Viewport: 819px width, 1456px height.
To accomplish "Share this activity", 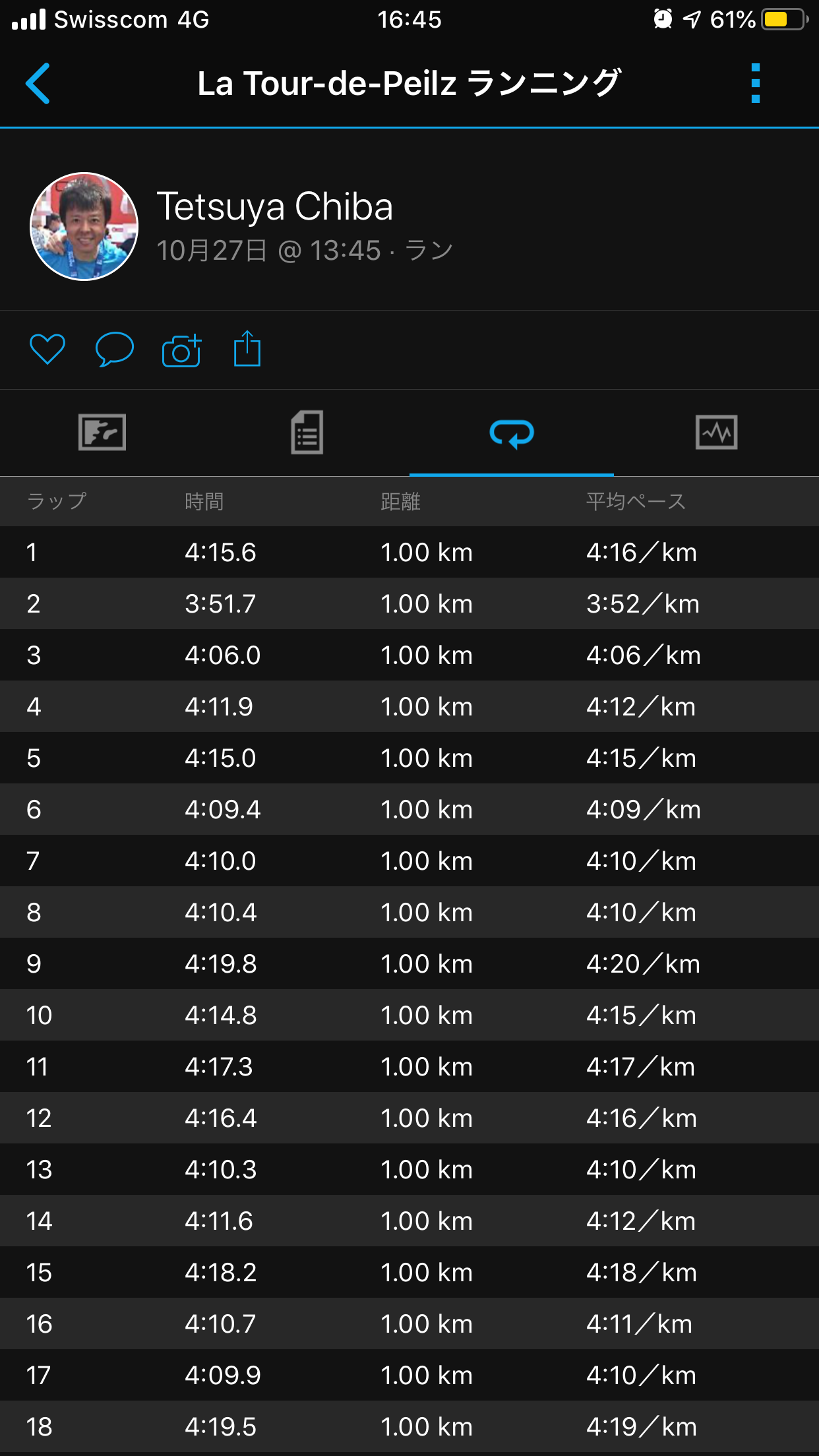I will point(247,349).
